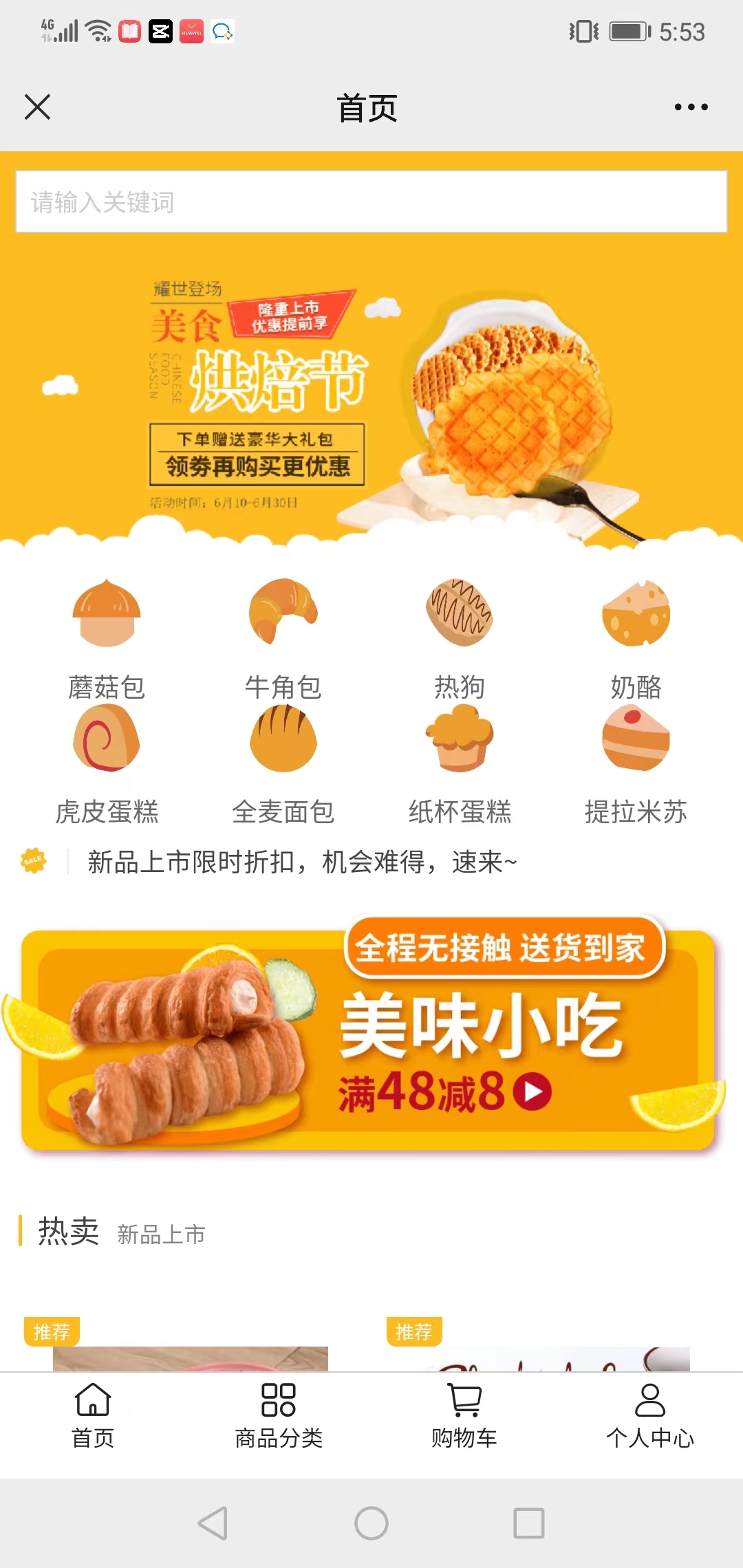Close the mini program page

37,107
